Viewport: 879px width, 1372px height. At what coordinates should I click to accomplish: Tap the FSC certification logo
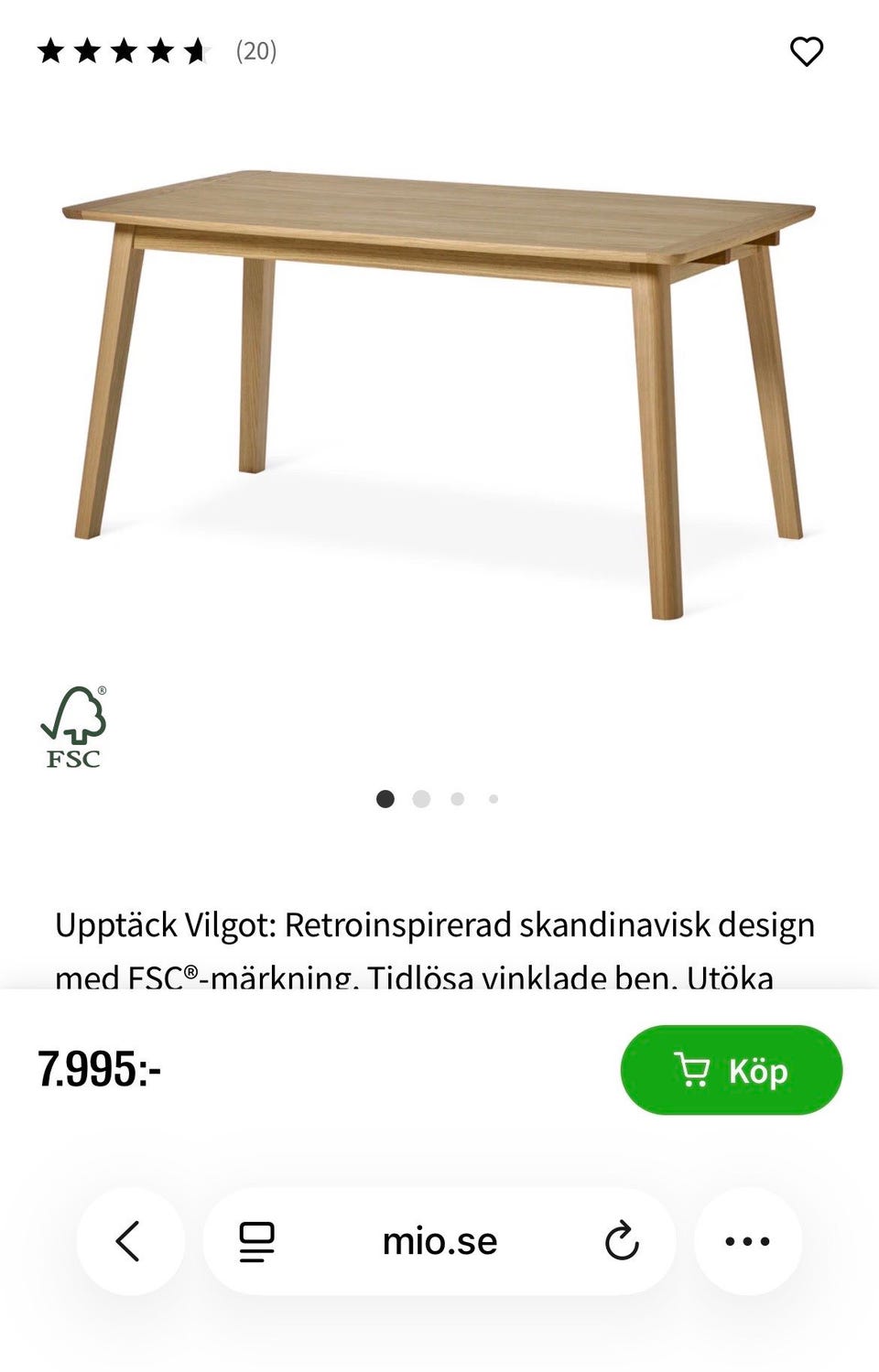tap(77, 726)
